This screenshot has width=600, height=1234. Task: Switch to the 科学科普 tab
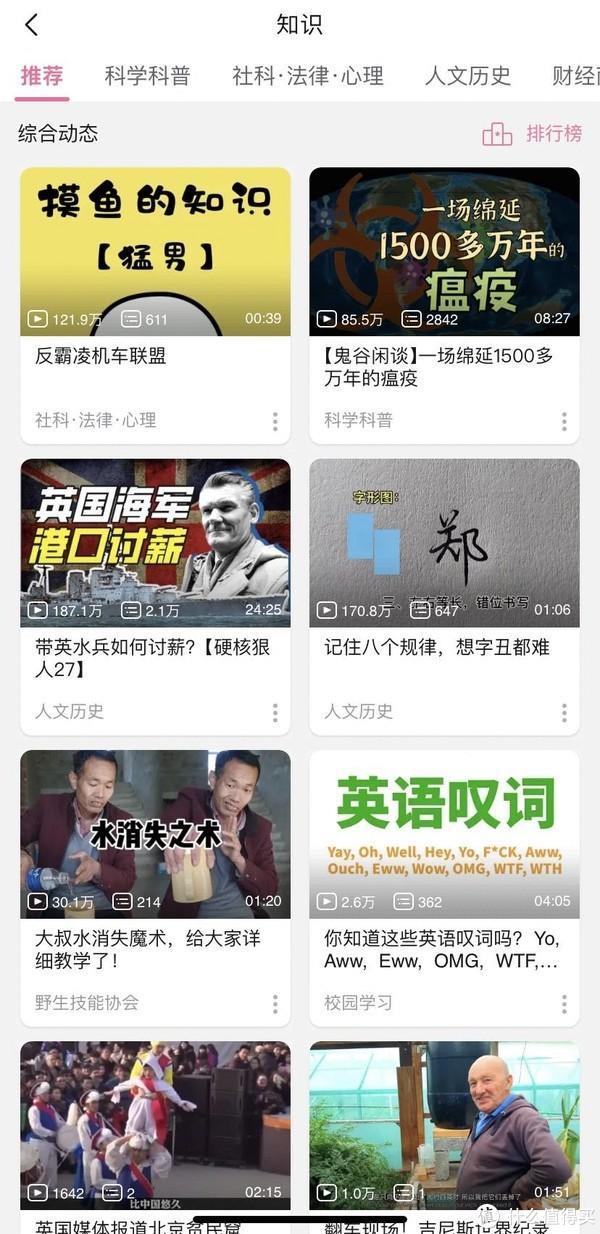(x=147, y=75)
